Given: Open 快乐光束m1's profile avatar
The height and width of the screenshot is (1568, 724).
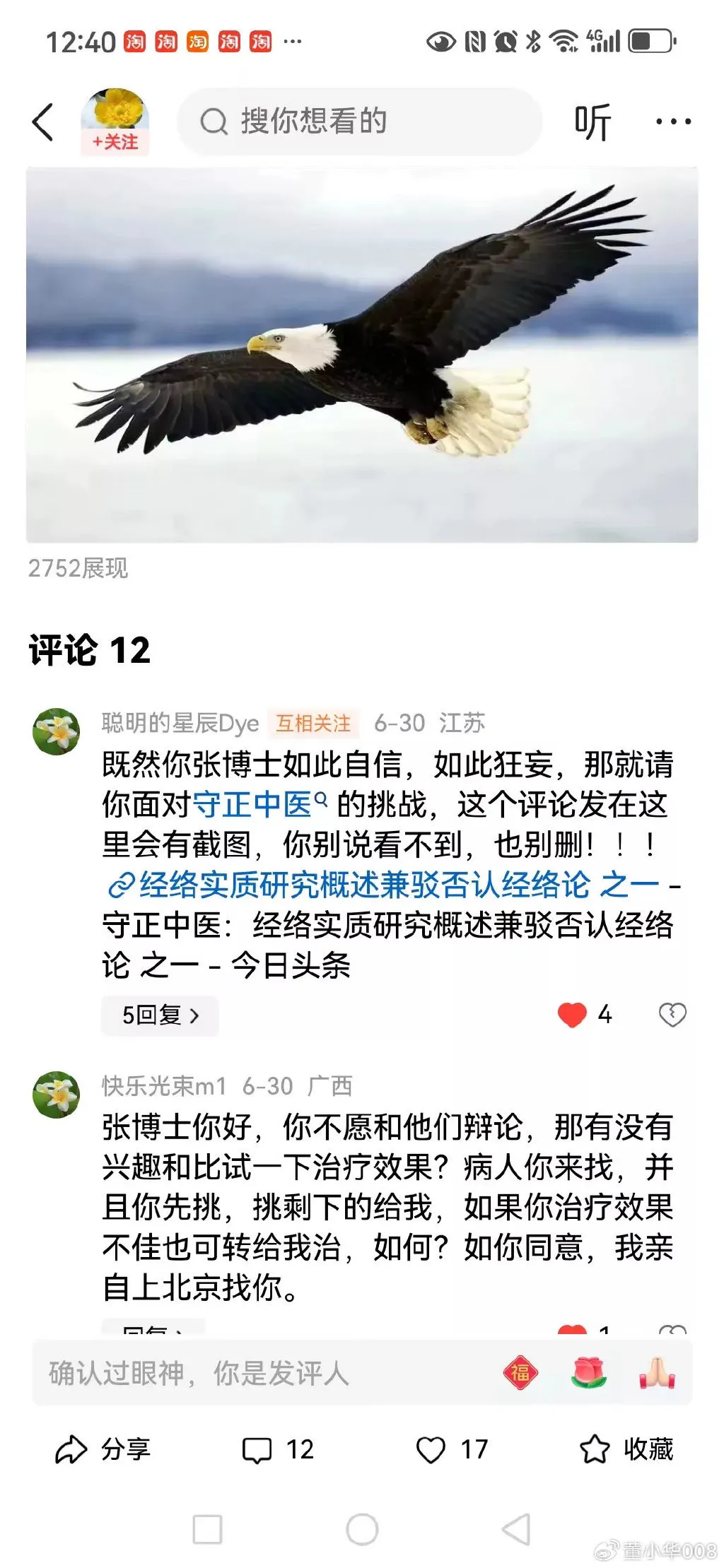Looking at the screenshot, I should [x=57, y=1095].
